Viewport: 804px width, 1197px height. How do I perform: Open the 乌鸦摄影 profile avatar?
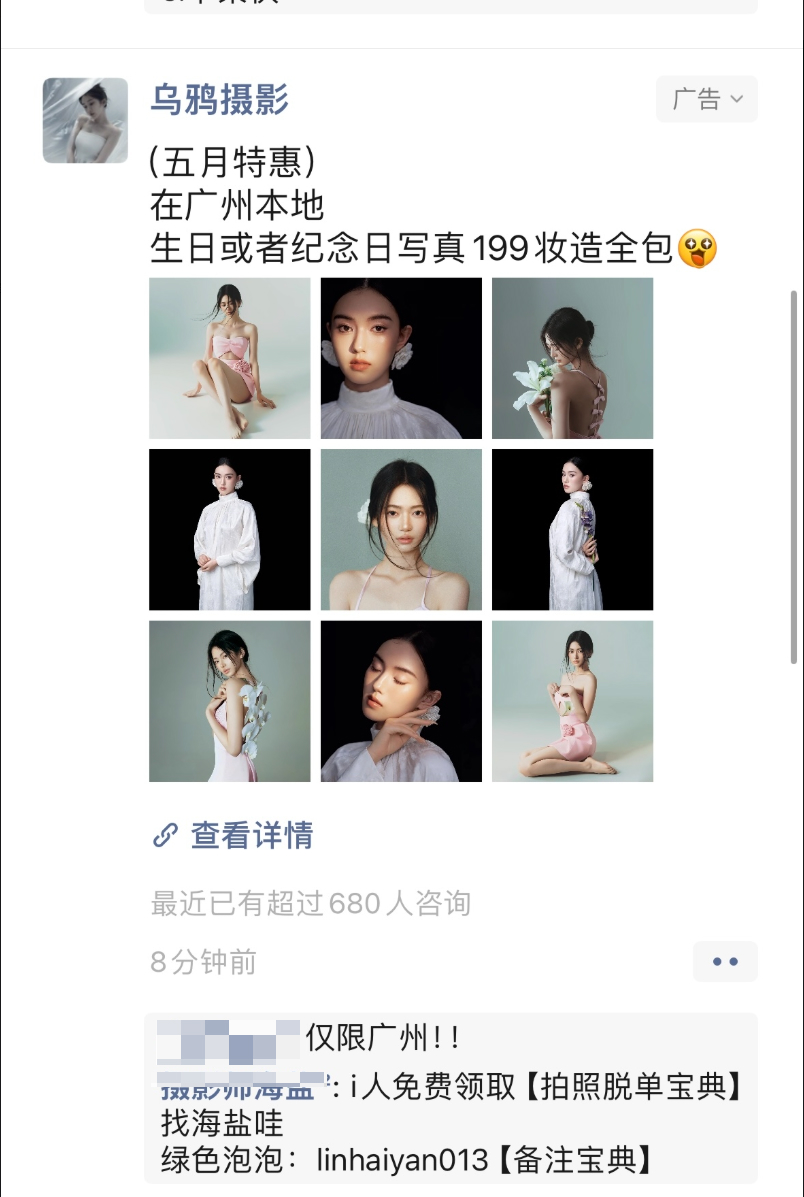click(x=85, y=120)
